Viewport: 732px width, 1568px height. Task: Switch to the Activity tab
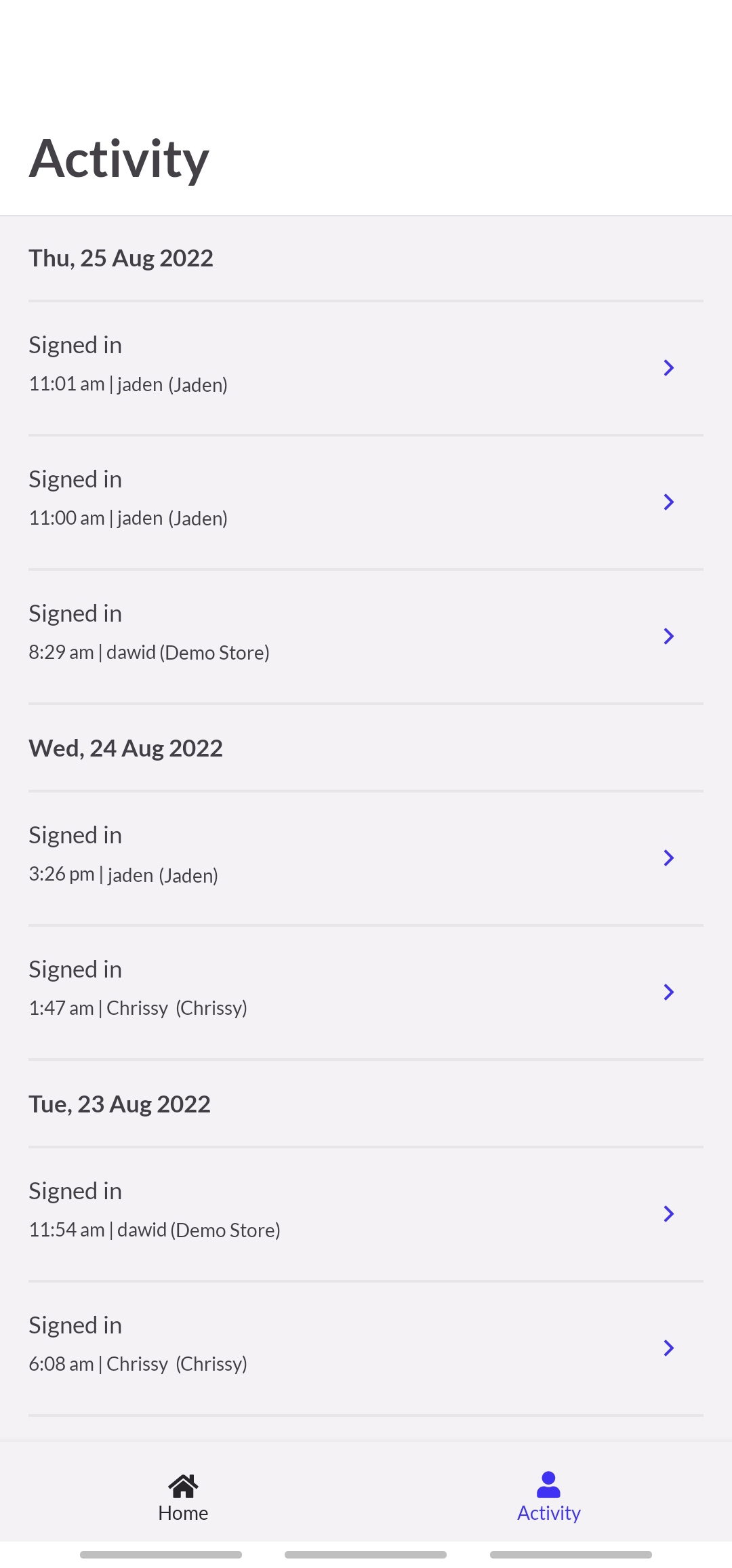point(548,1497)
